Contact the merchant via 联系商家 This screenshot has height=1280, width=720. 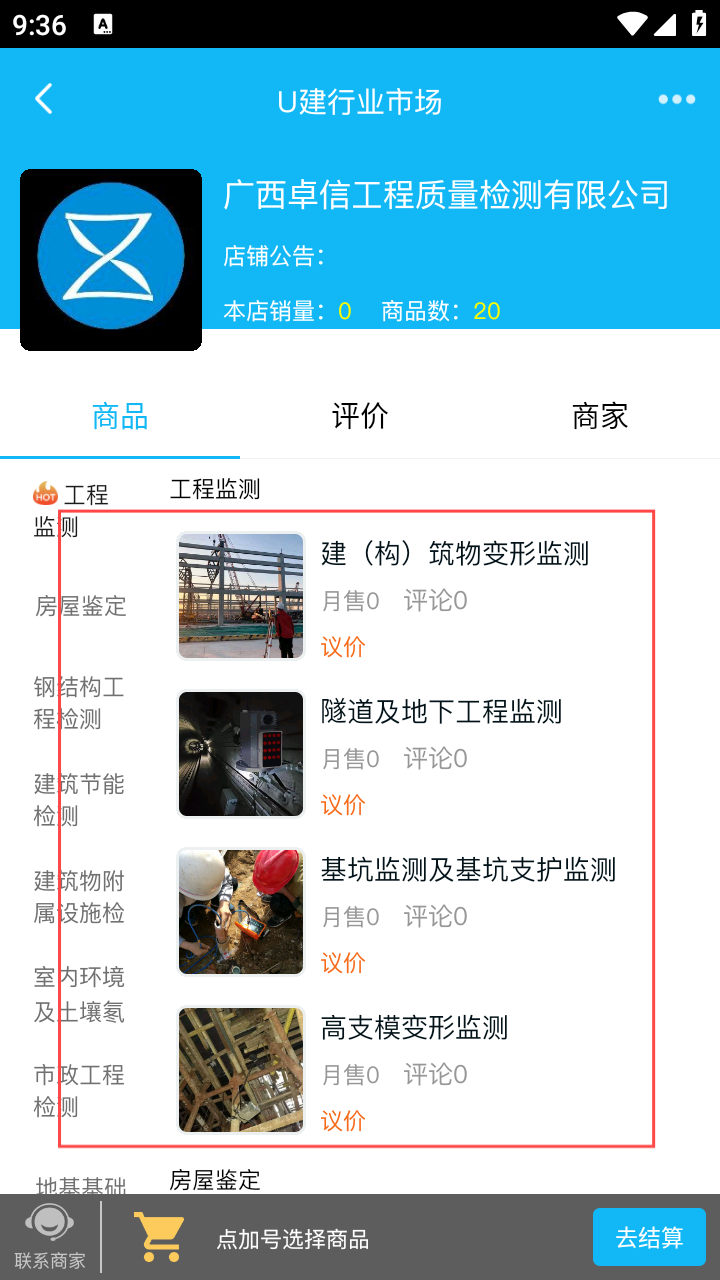pos(49,1236)
